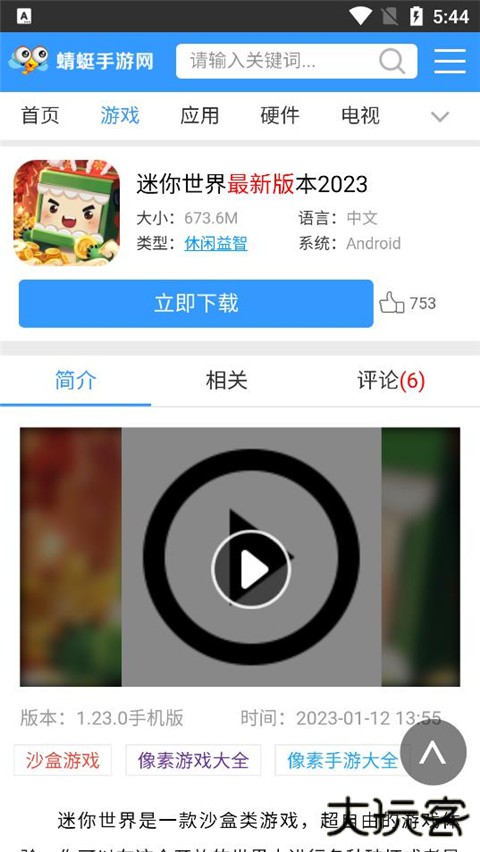Go to the 首页 tab
This screenshot has width=480, height=852.
40,116
